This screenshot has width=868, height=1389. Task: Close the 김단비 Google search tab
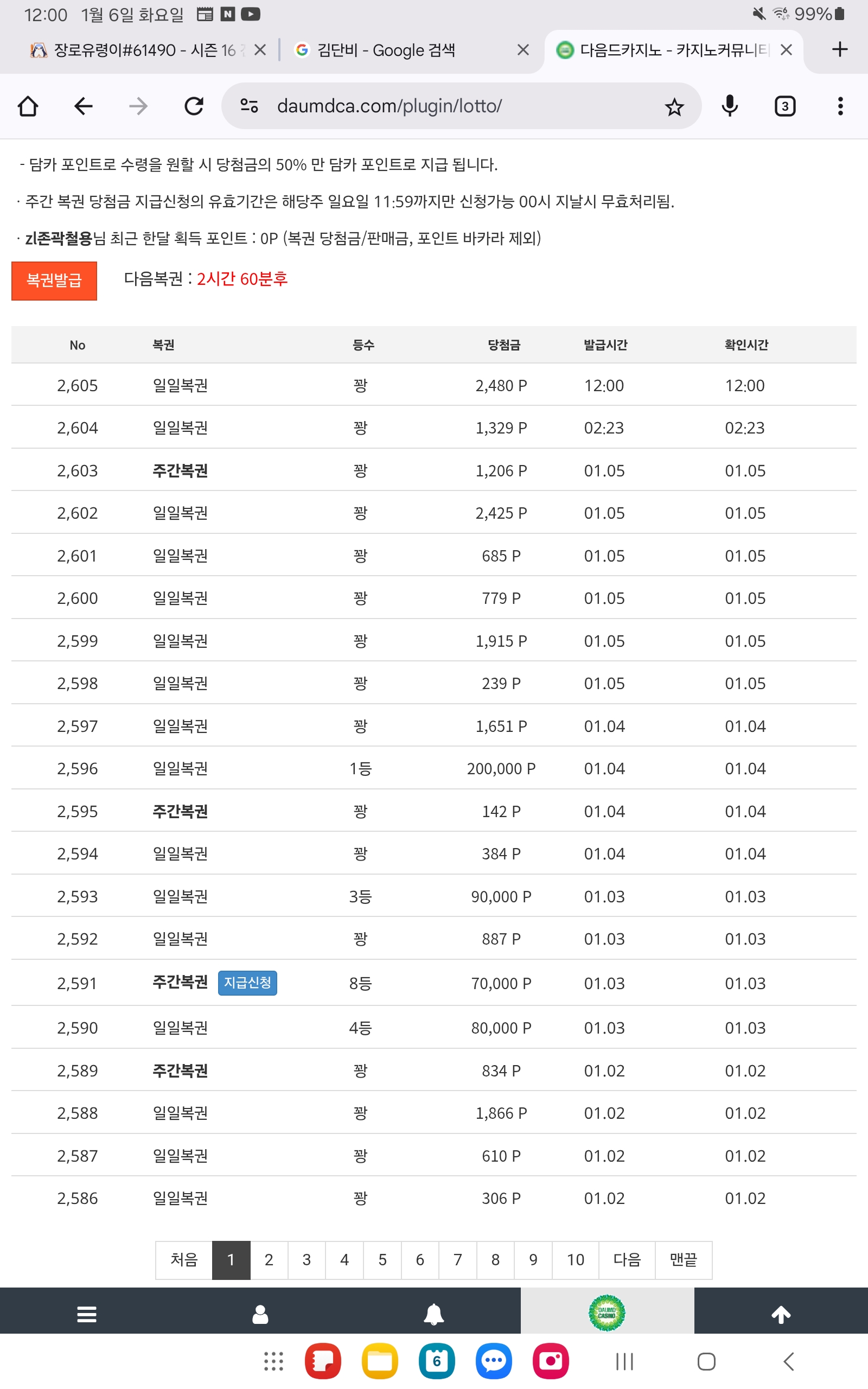522,50
